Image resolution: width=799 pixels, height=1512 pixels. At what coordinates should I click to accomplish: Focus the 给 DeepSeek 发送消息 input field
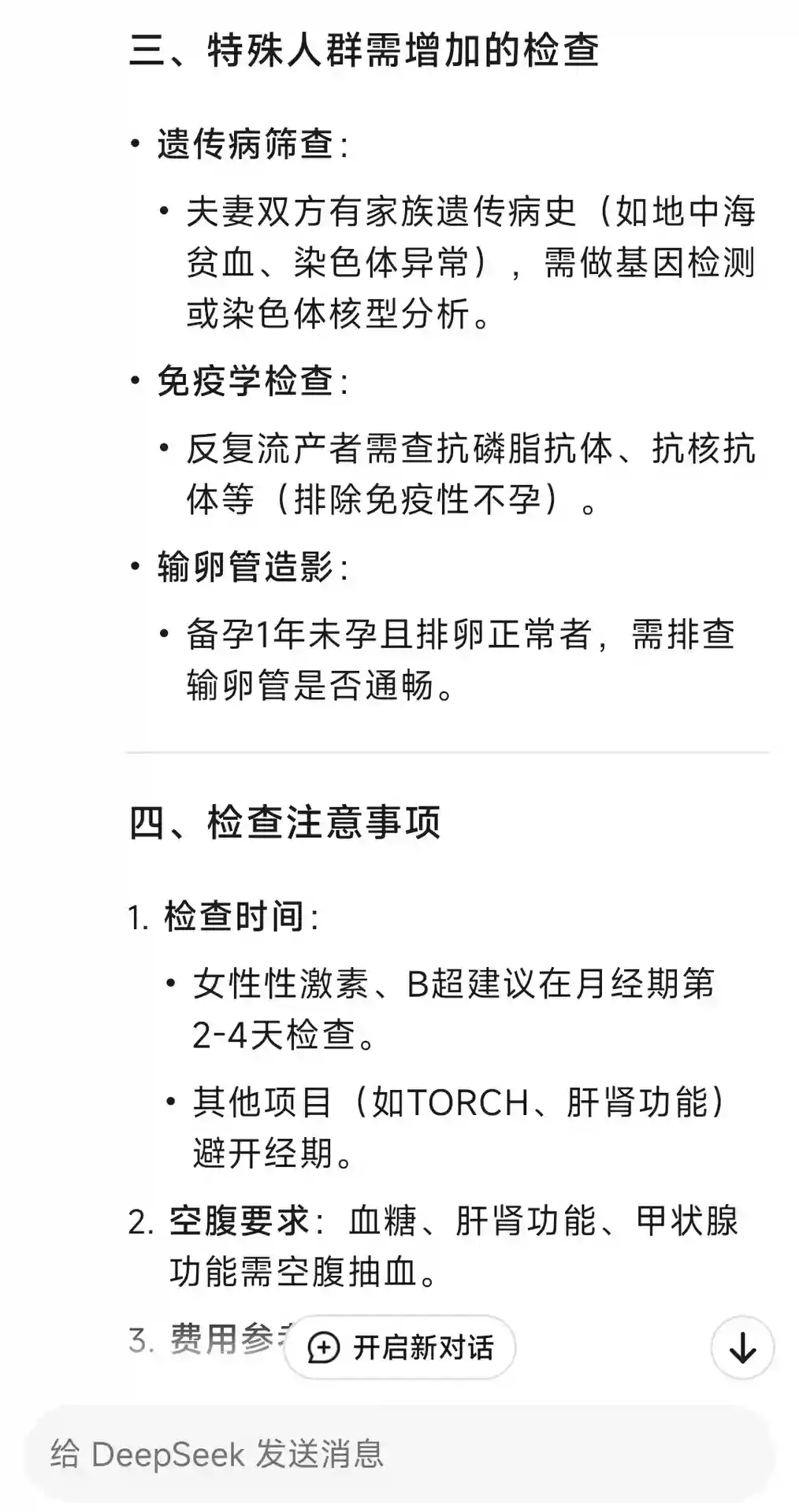[399, 1454]
